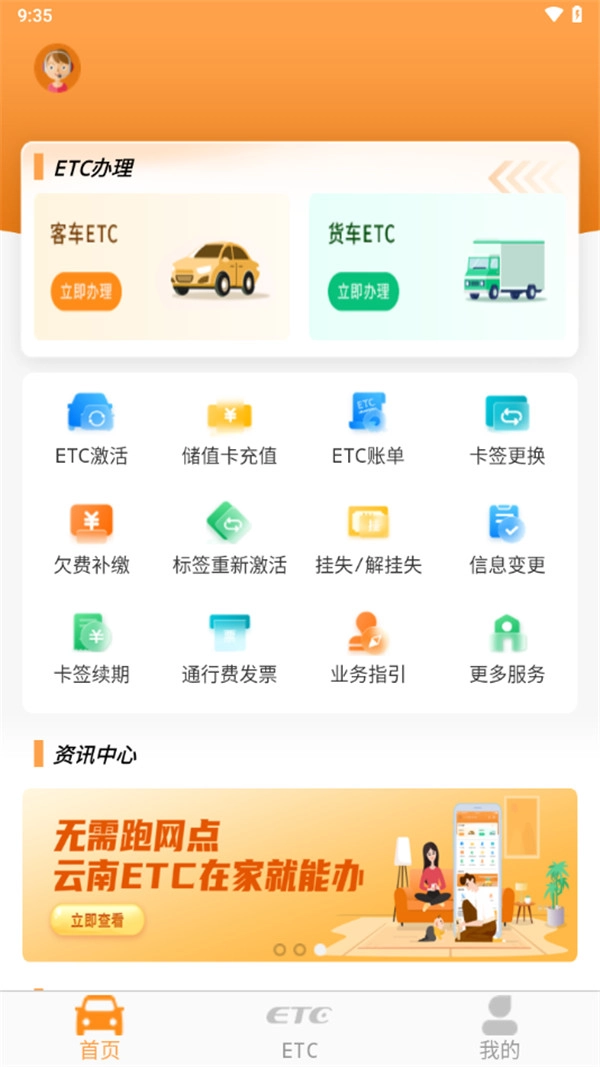
Task: Get 通行费发票
Action: pos(229,647)
